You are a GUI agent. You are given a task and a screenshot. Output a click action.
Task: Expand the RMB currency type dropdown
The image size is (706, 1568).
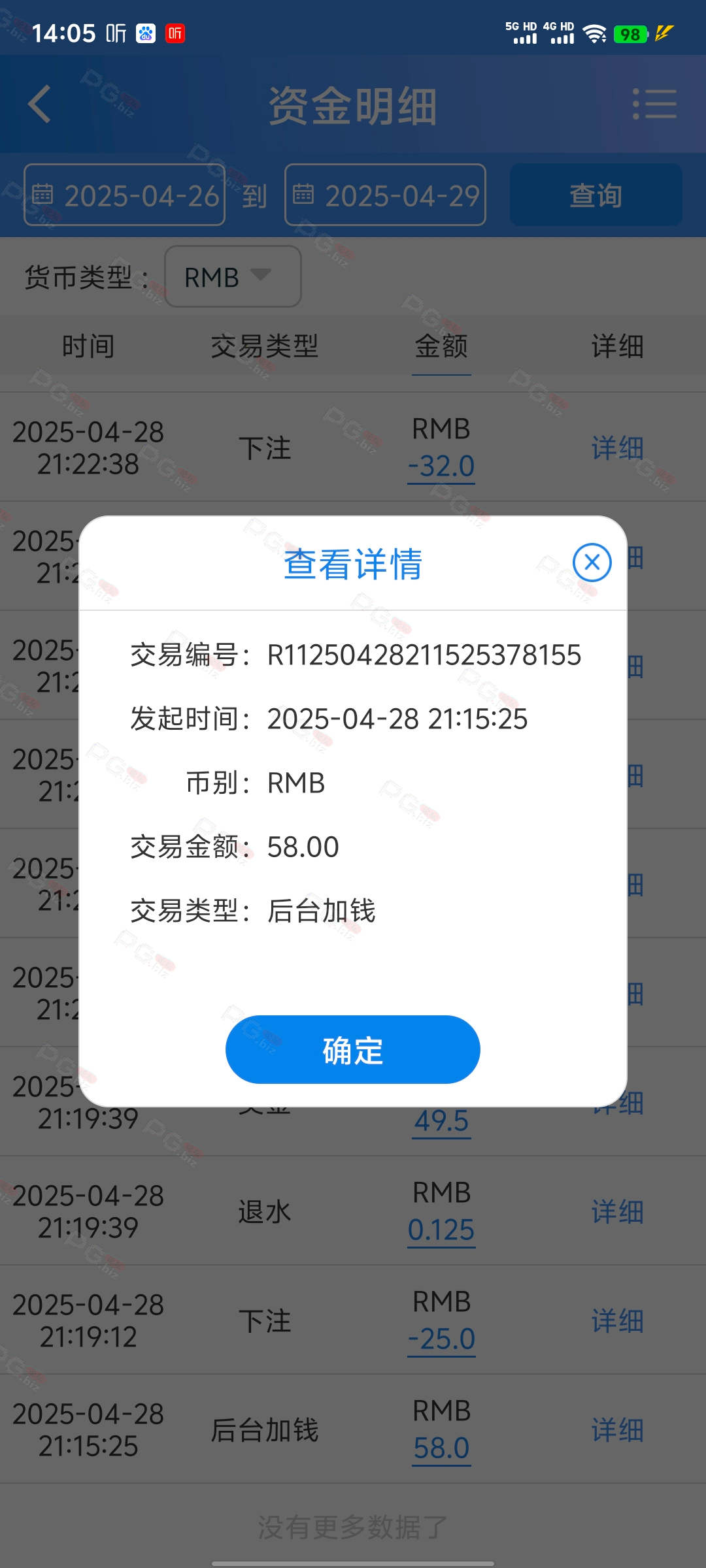coord(233,276)
